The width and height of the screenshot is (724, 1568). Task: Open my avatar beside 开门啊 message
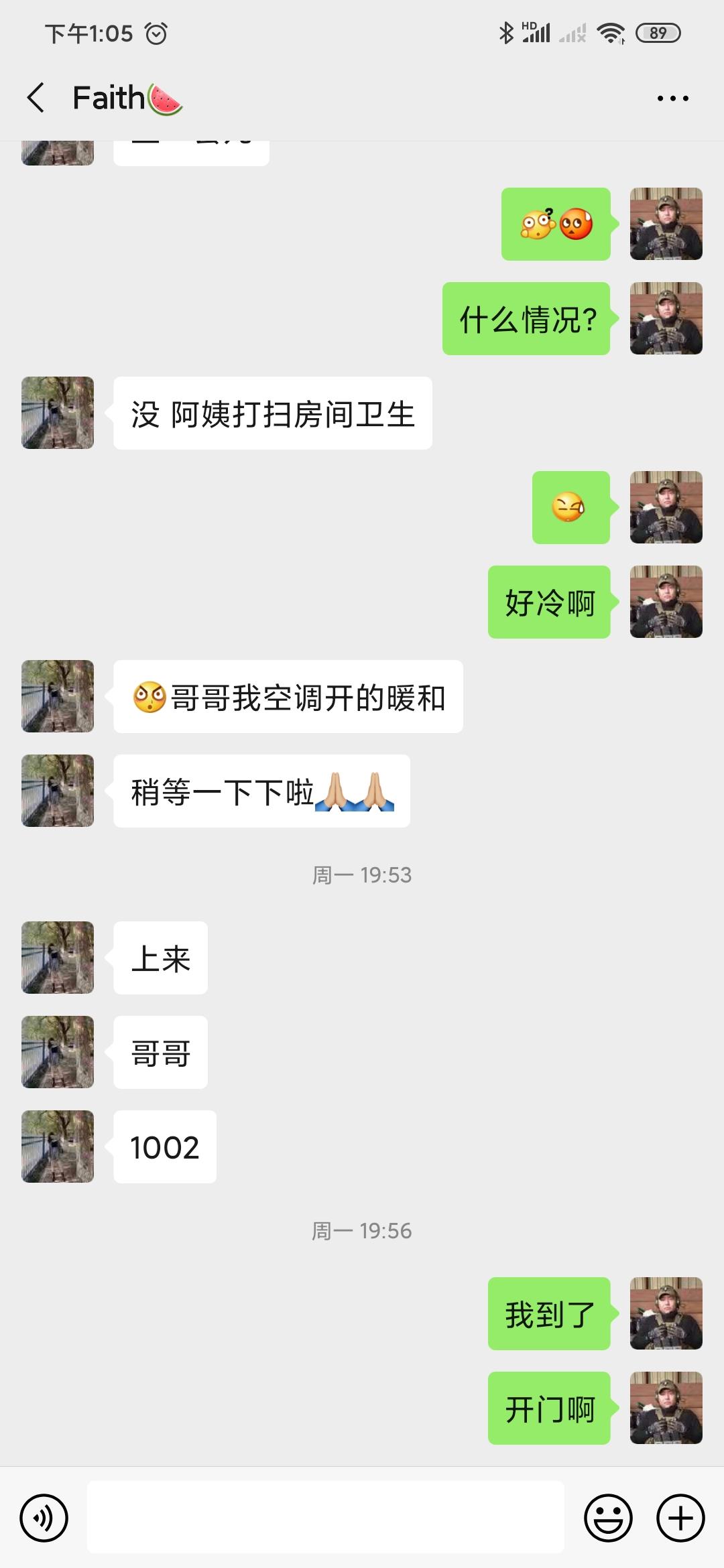(x=666, y=1408)
